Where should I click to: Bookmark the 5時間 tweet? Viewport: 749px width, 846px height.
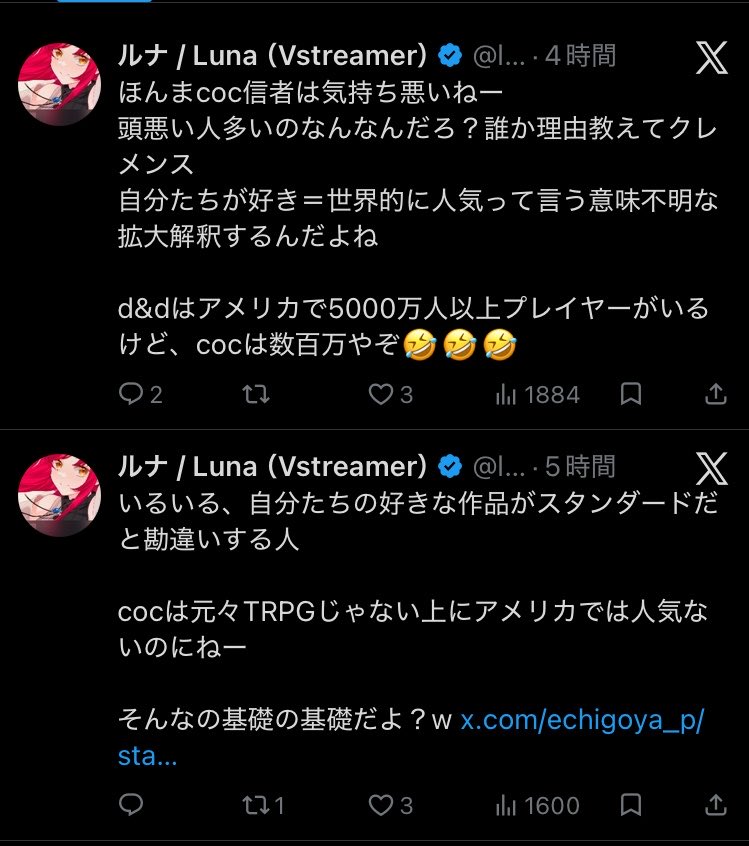coord(631,805)
